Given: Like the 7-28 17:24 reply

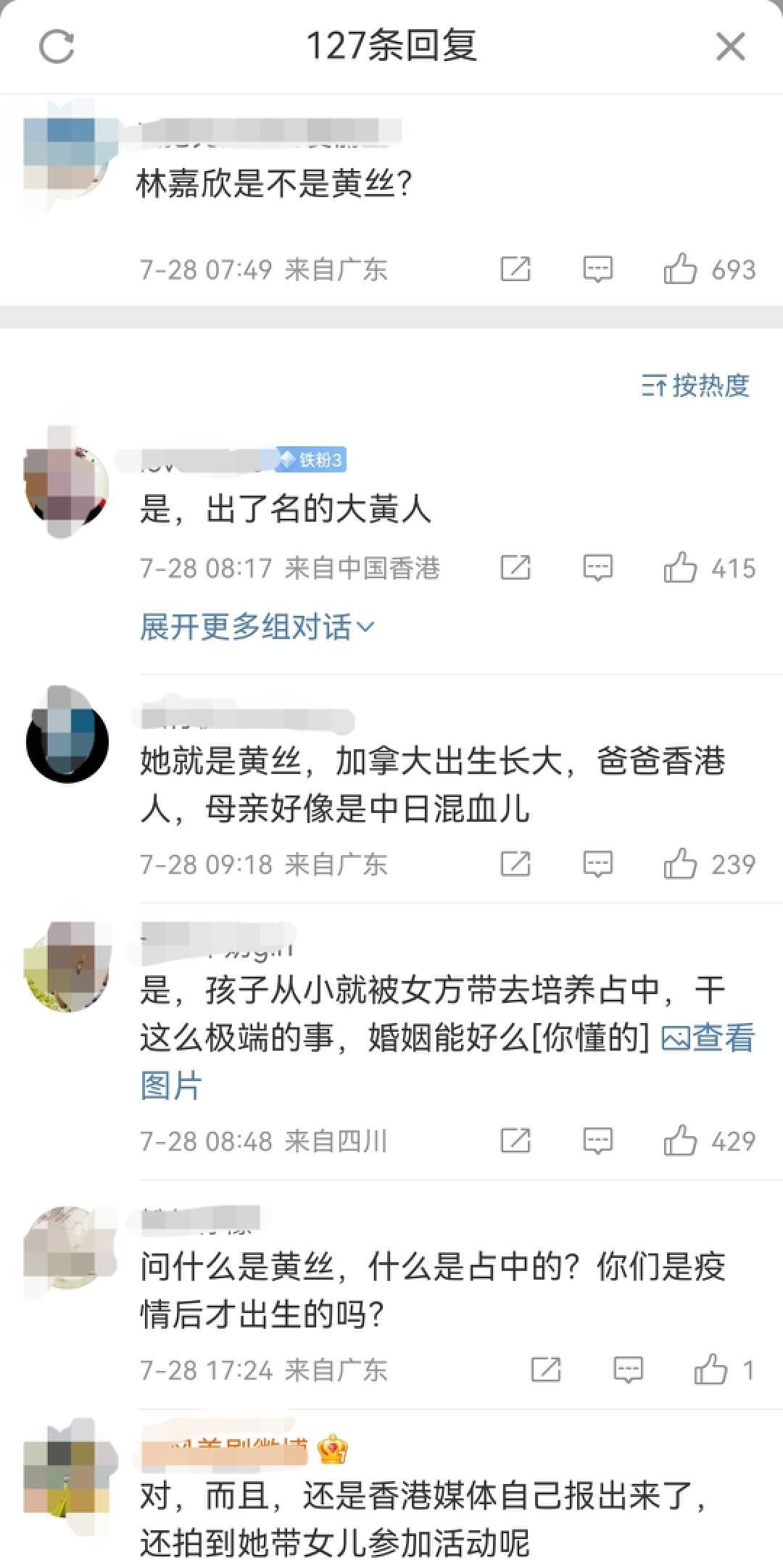Looking at the screenshot, I should pos(710,1369).
